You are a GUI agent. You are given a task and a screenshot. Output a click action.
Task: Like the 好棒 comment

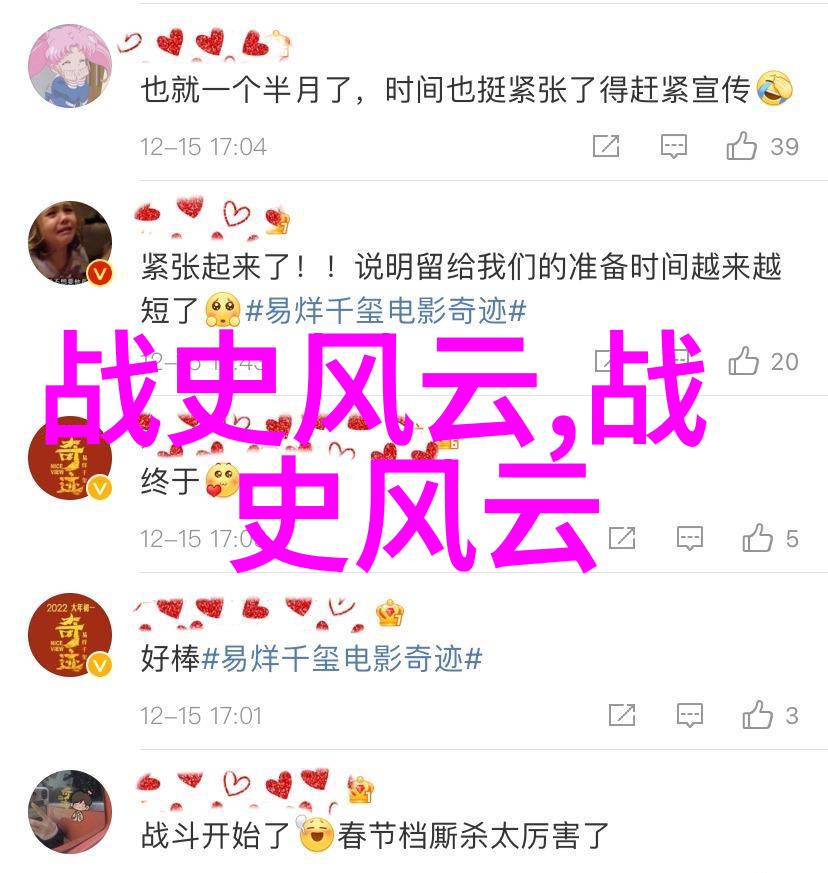pos(757,715)
